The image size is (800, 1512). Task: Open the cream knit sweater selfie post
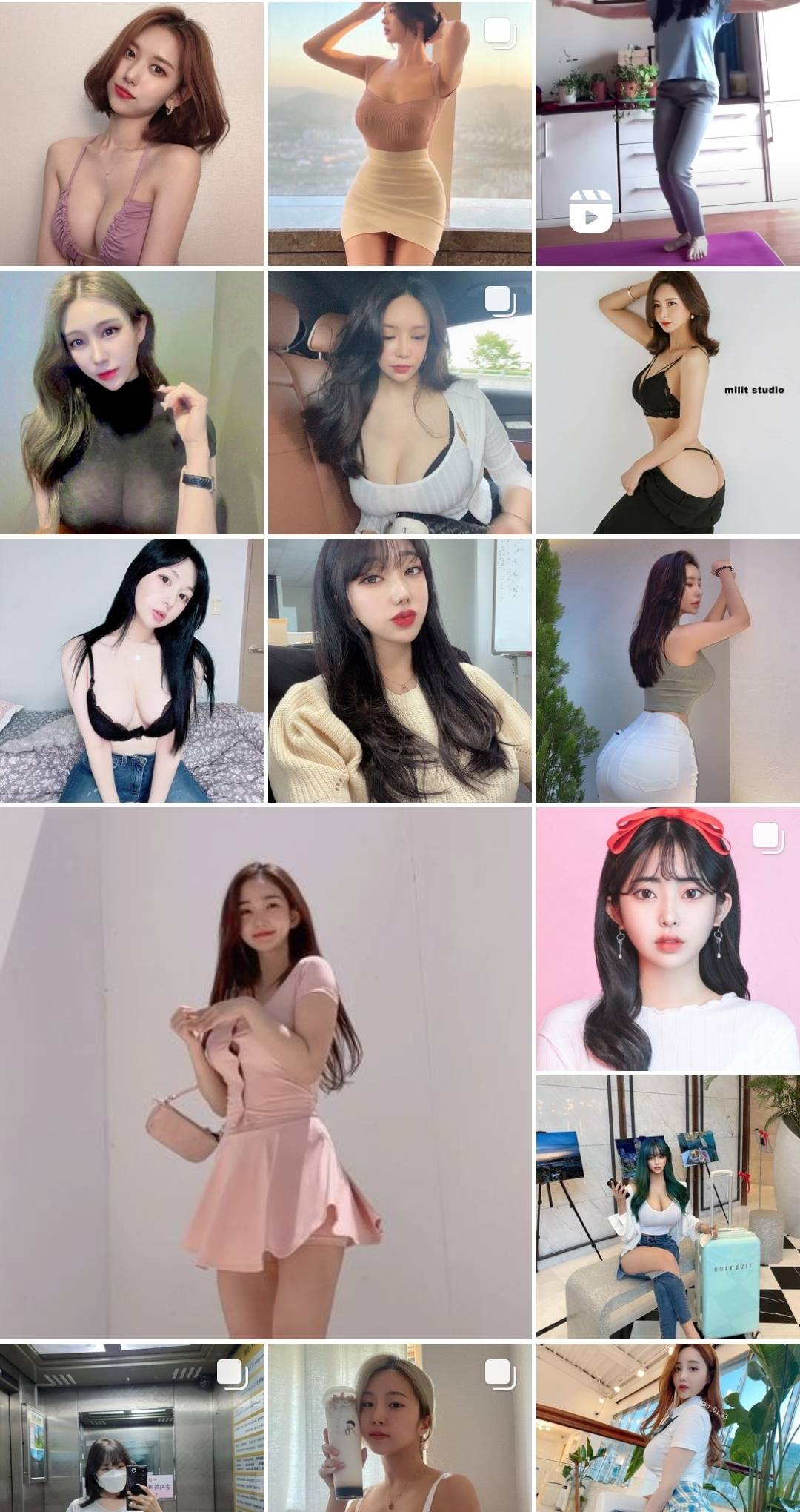[399, 670]
